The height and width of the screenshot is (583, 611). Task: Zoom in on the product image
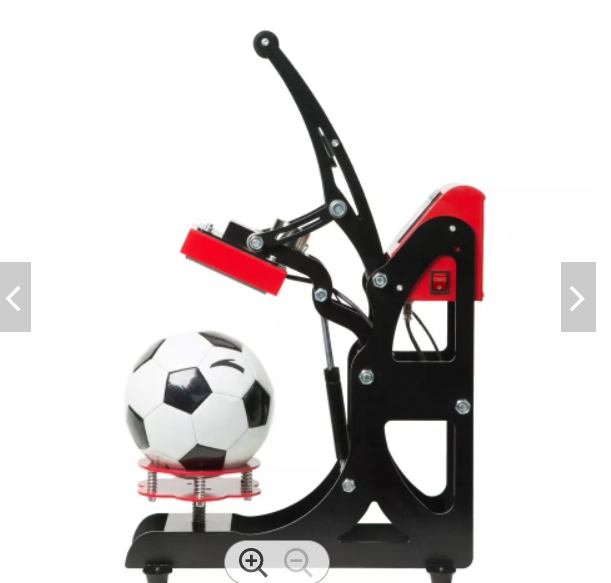click(253, 562)
